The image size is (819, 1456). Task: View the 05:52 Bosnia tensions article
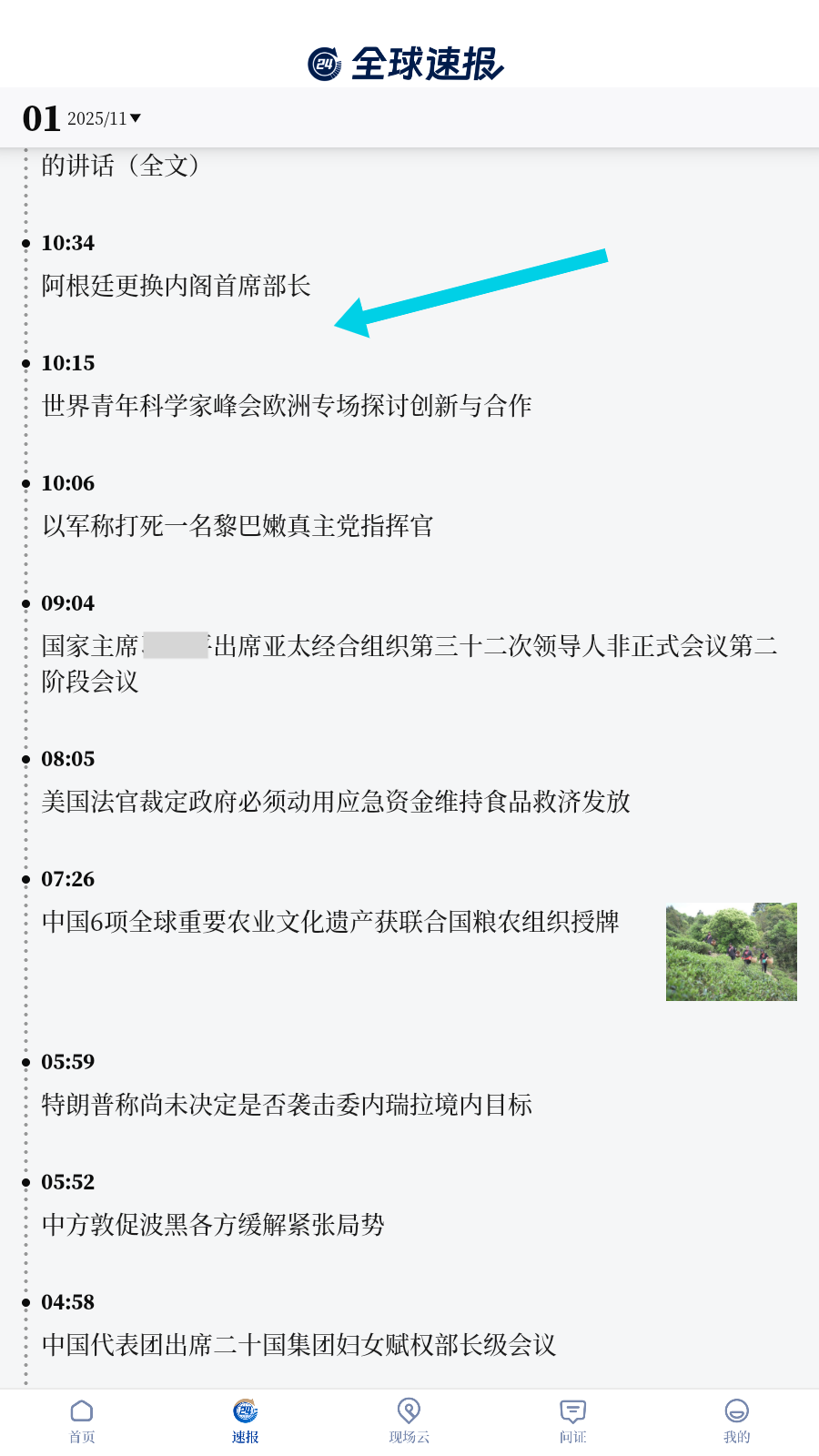coord(213,1225)
